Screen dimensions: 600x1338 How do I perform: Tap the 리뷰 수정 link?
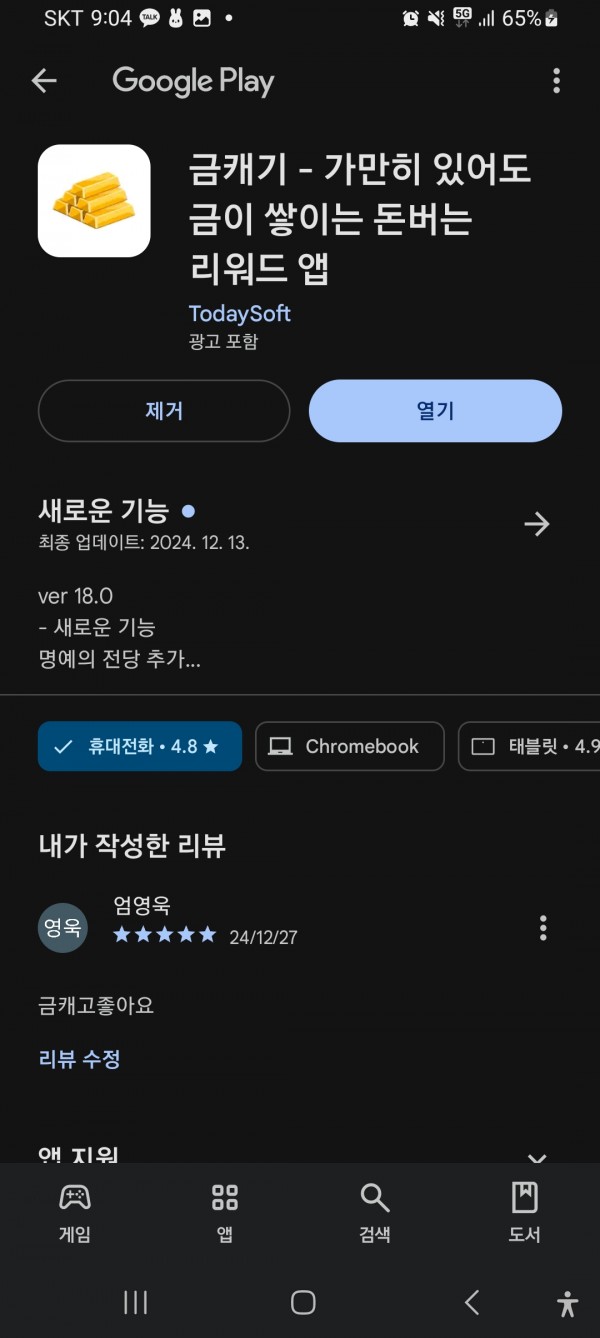[79, 1059]
